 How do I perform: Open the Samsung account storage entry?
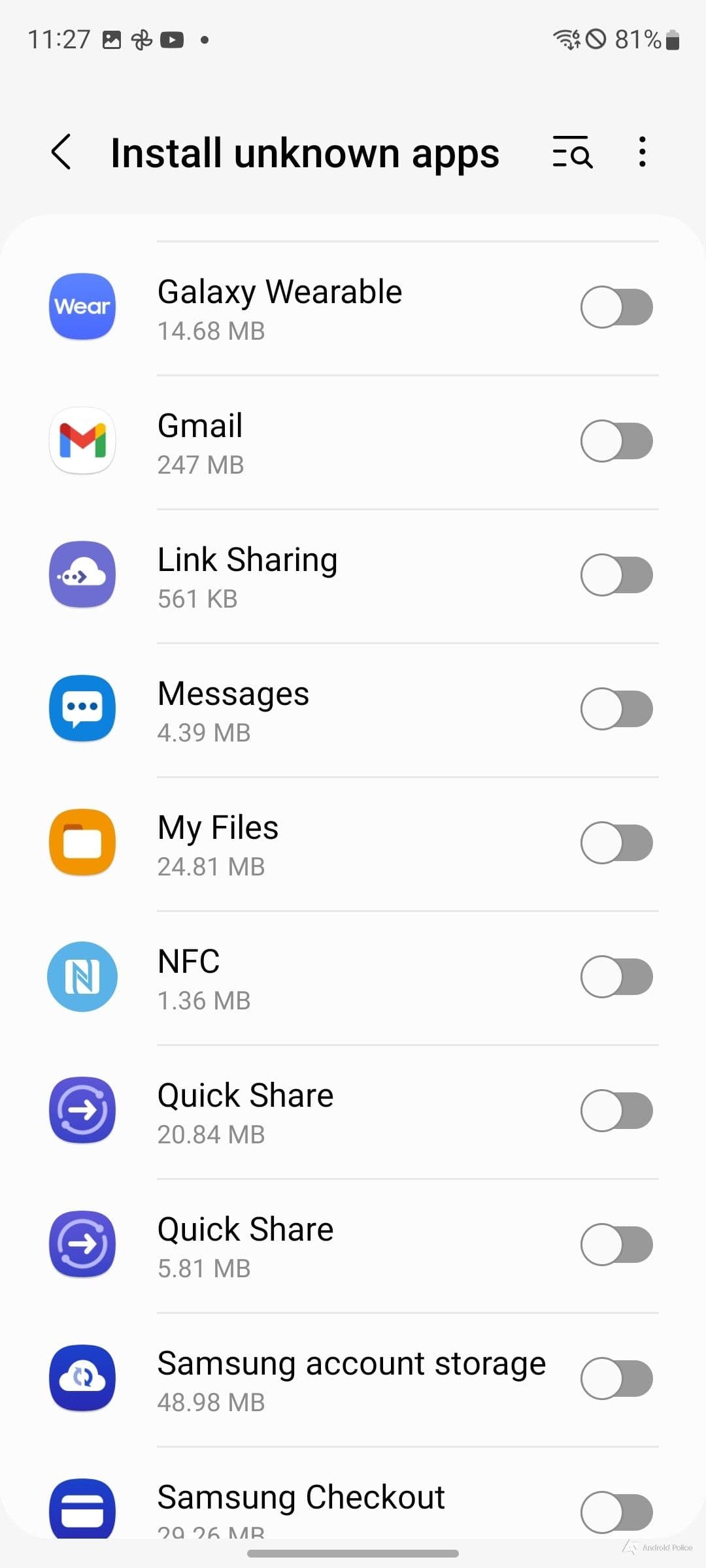353,1379
